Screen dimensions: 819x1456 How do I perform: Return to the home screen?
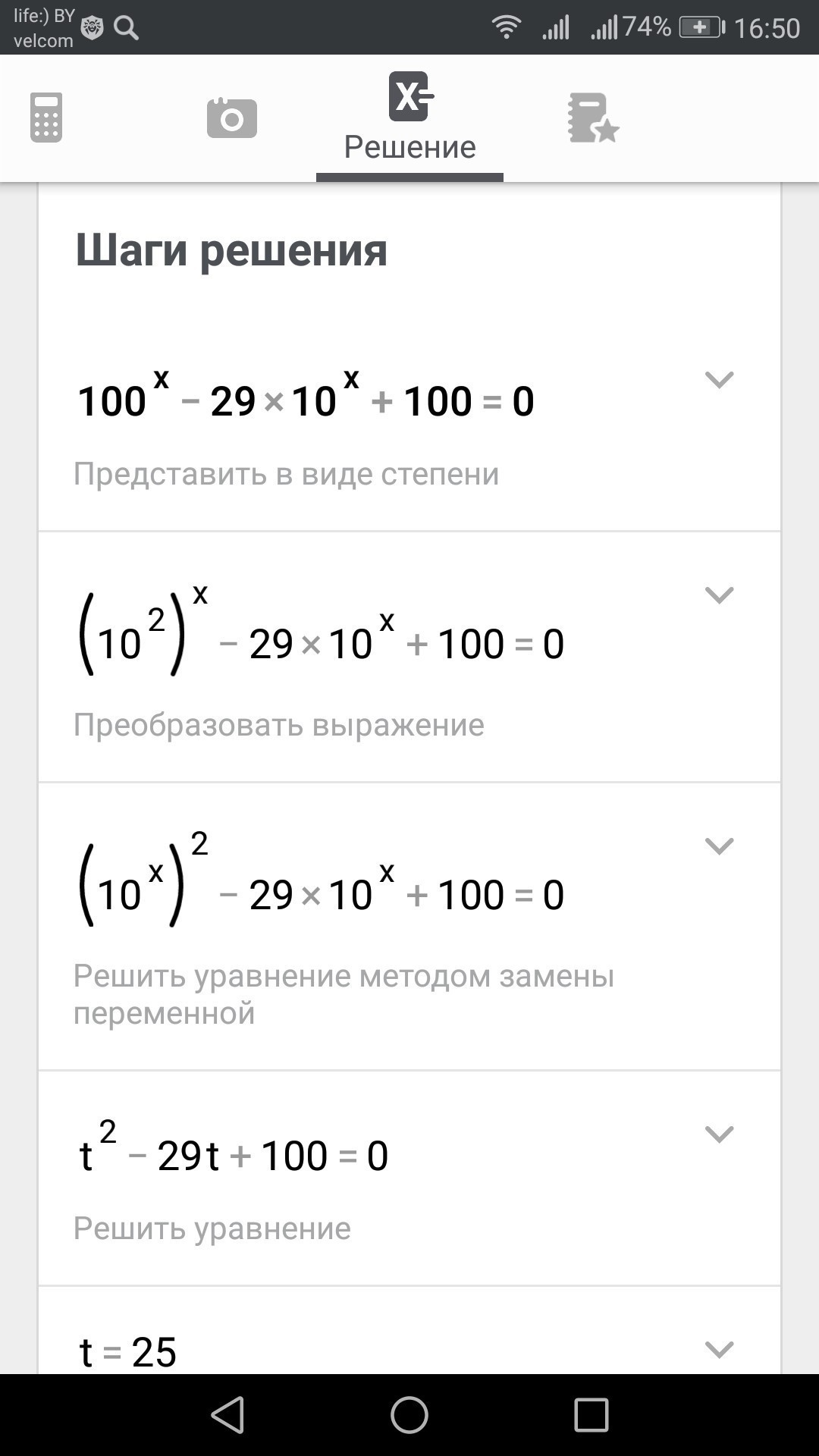409,1415
